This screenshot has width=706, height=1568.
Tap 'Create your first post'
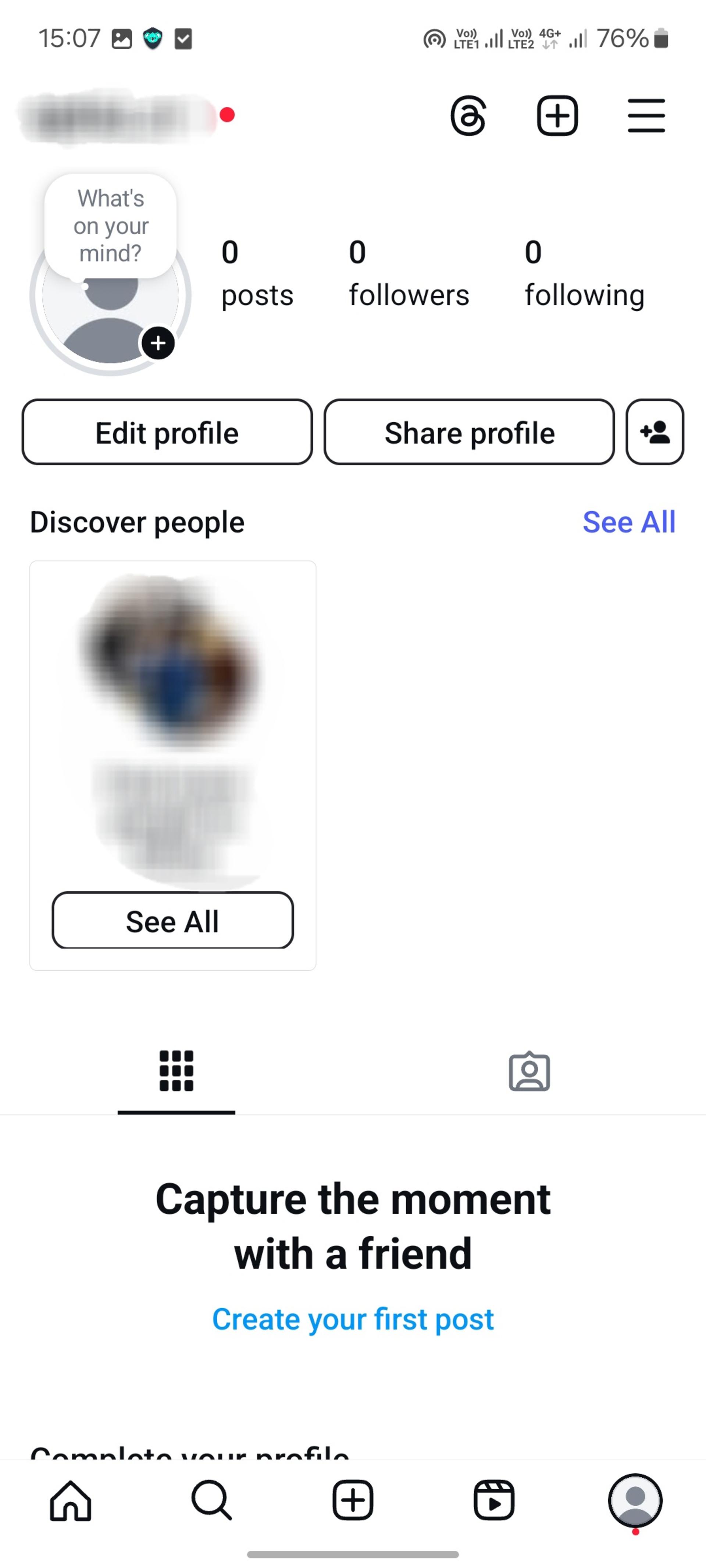(353, 1319)
